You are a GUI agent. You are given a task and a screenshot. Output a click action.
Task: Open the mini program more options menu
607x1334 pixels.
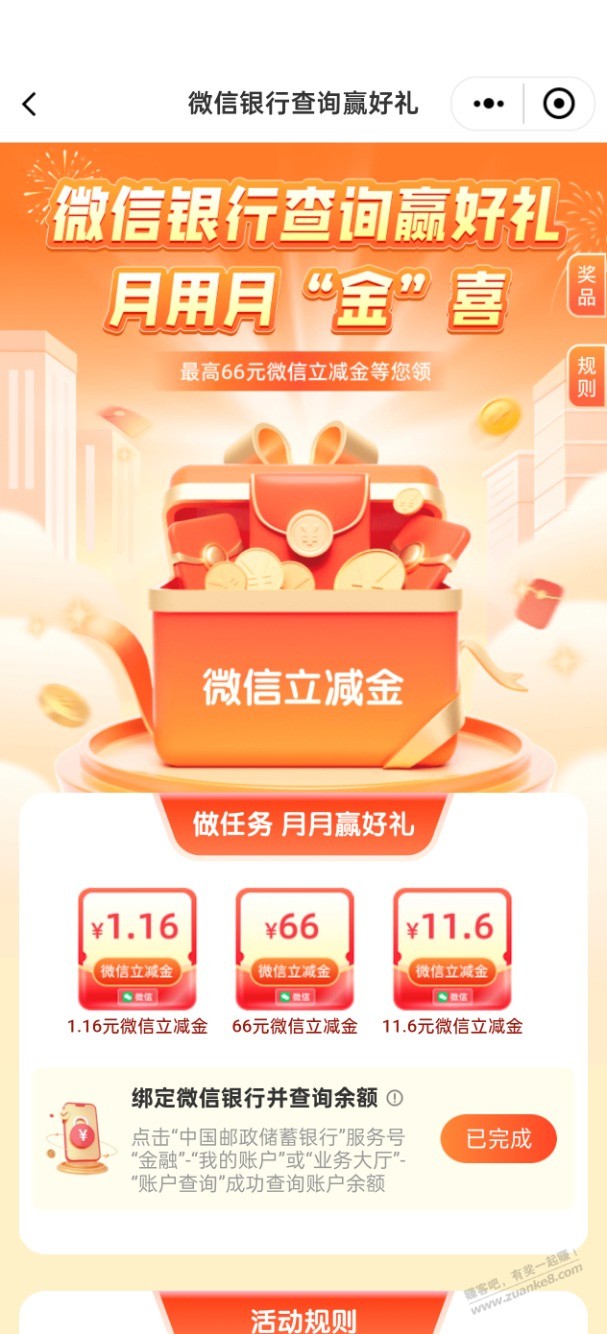[x=489, y=104]
